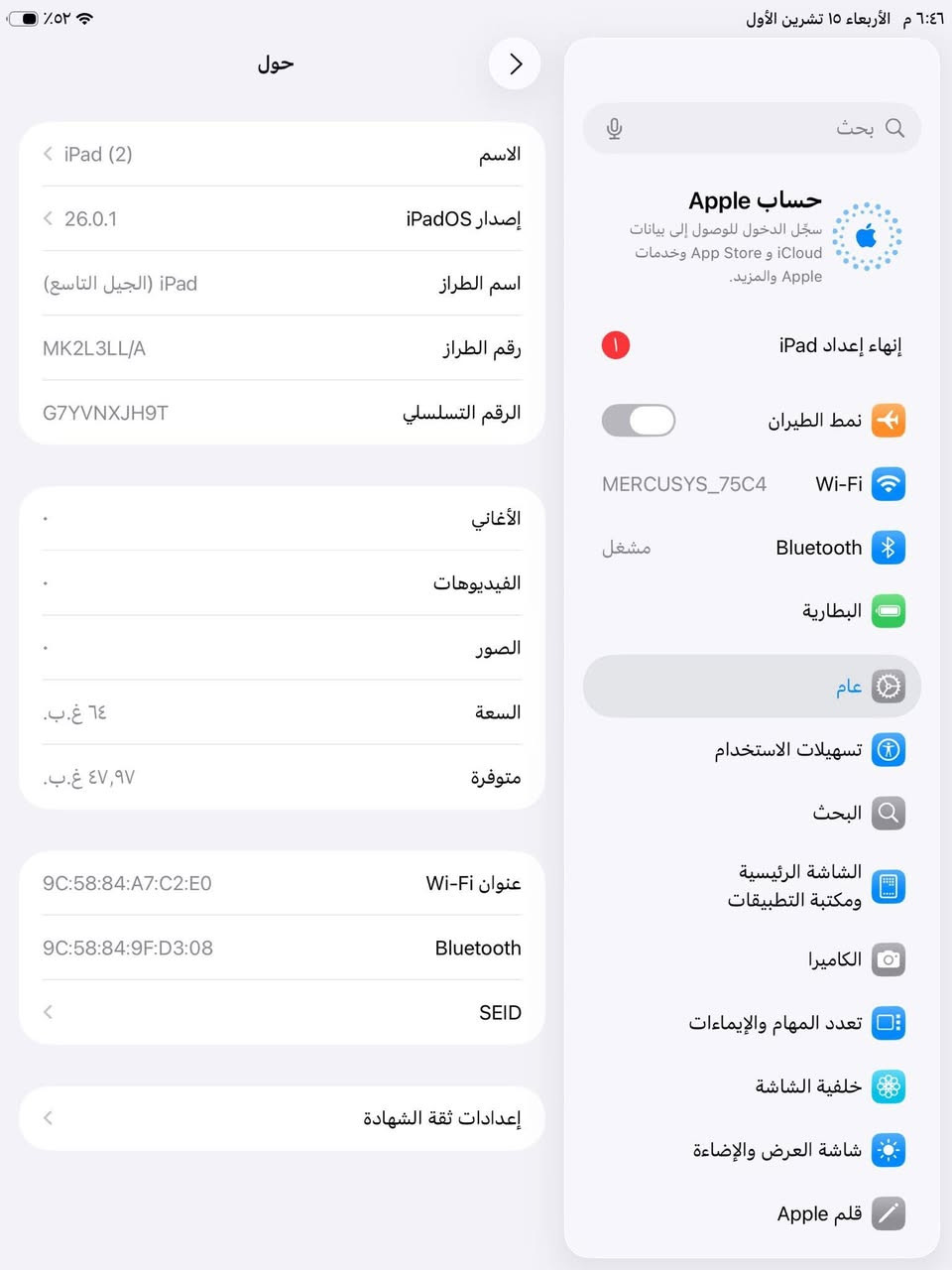Open Wi-Fi settings
The image size is (952, 1270).
click(754, 484)
